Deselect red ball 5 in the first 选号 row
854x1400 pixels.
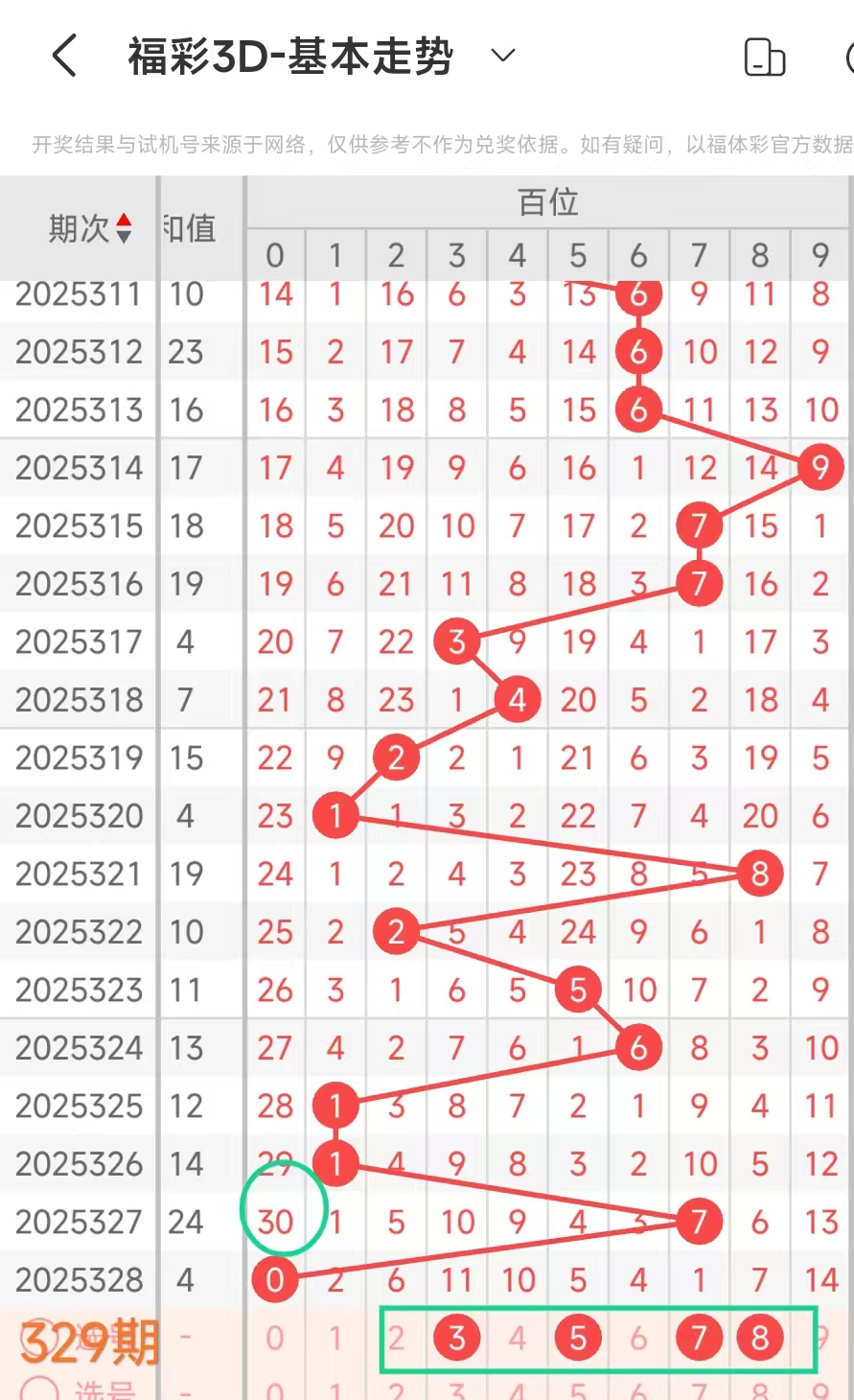[x=578, y=1338]
